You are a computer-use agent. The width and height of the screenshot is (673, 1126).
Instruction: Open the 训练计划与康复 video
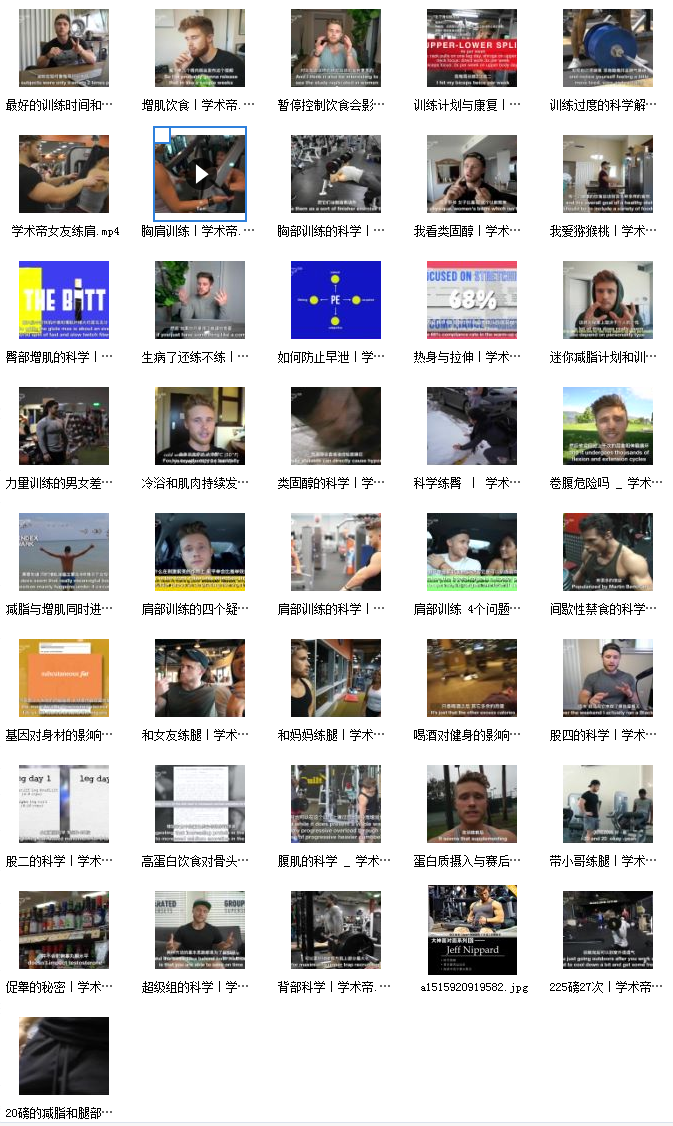[472, 48]
